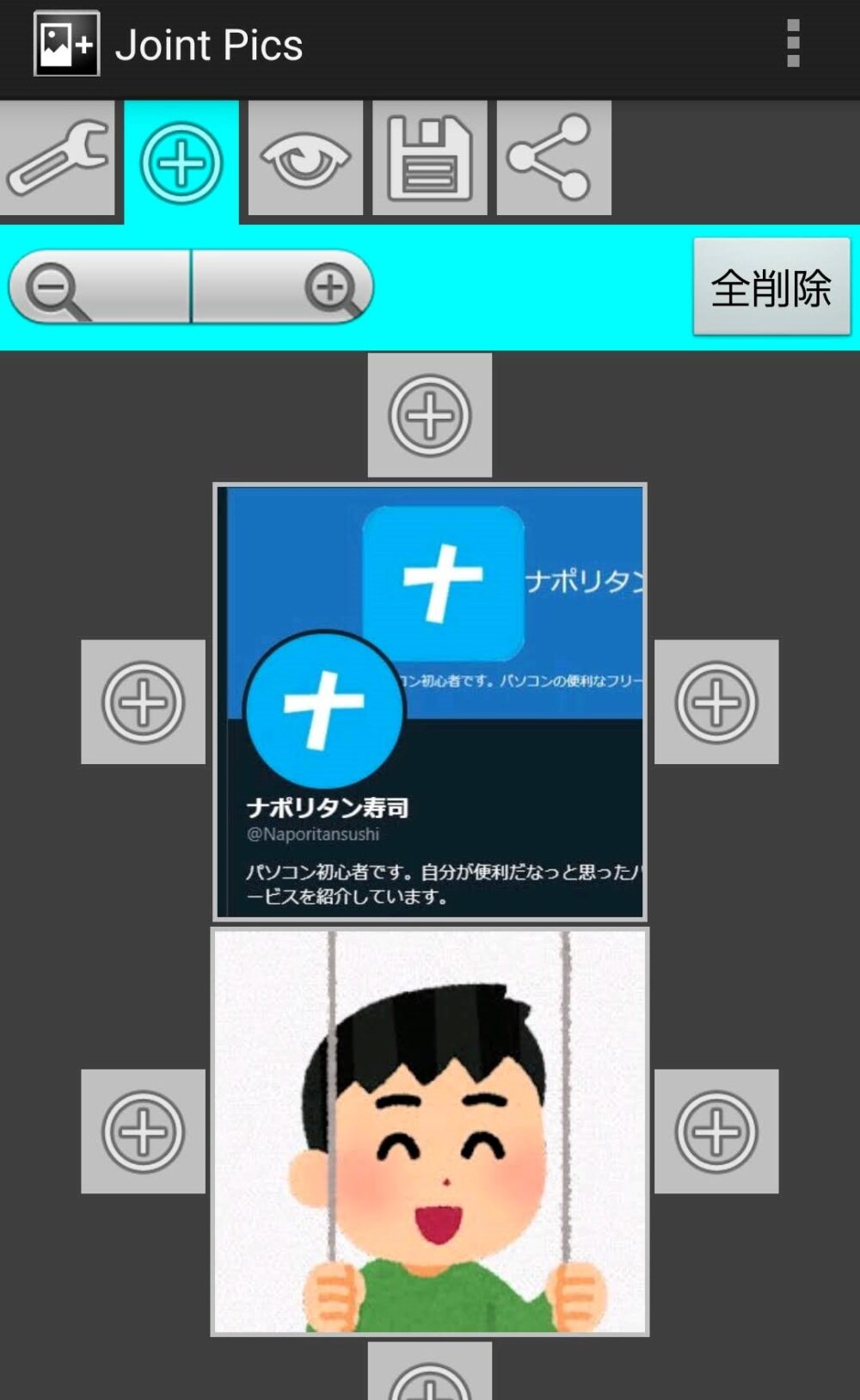Add a picture below the cartoon boy image

(430, 1371)
